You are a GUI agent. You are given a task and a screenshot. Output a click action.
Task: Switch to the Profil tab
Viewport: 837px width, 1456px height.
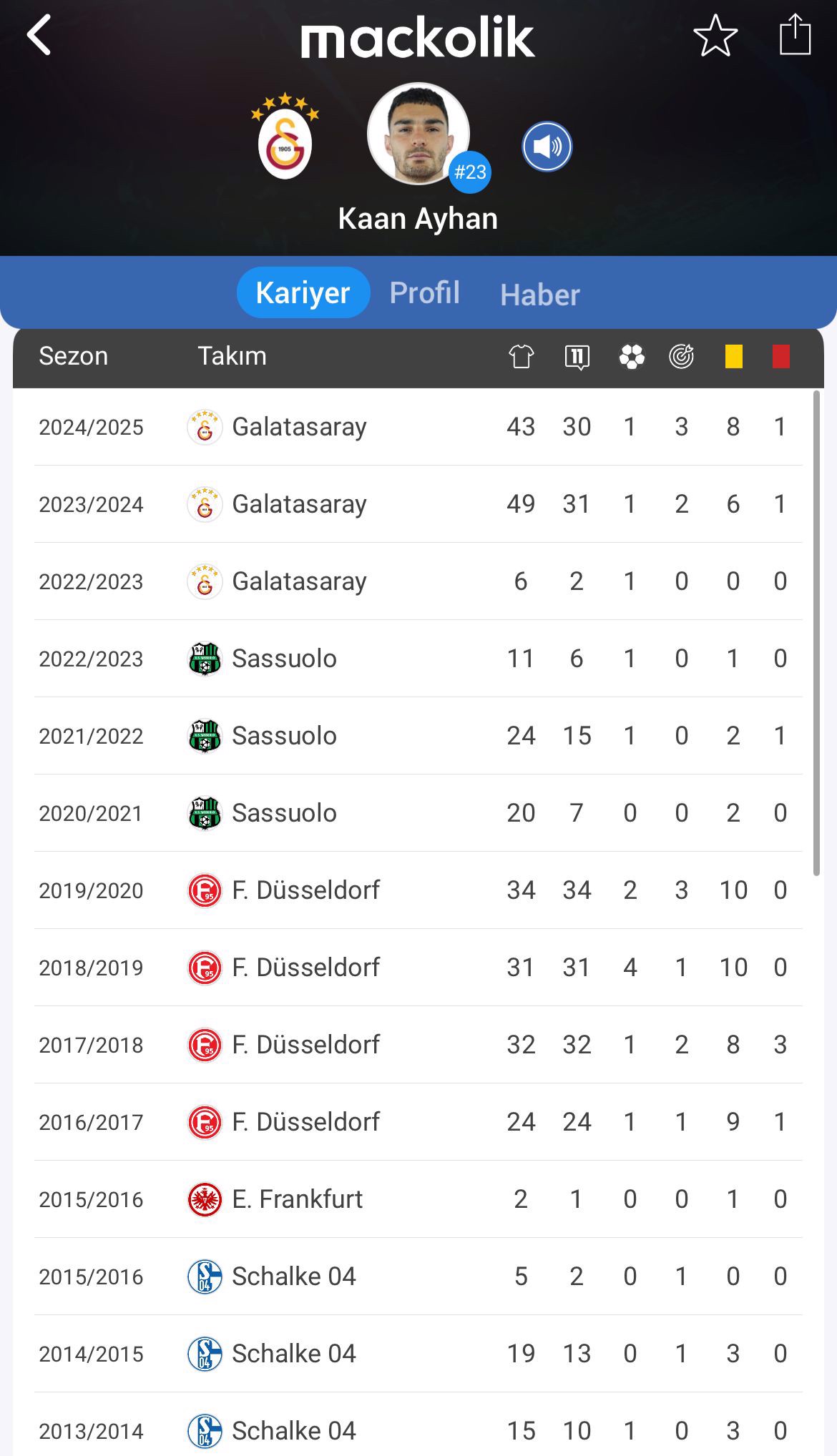(424, 292)
